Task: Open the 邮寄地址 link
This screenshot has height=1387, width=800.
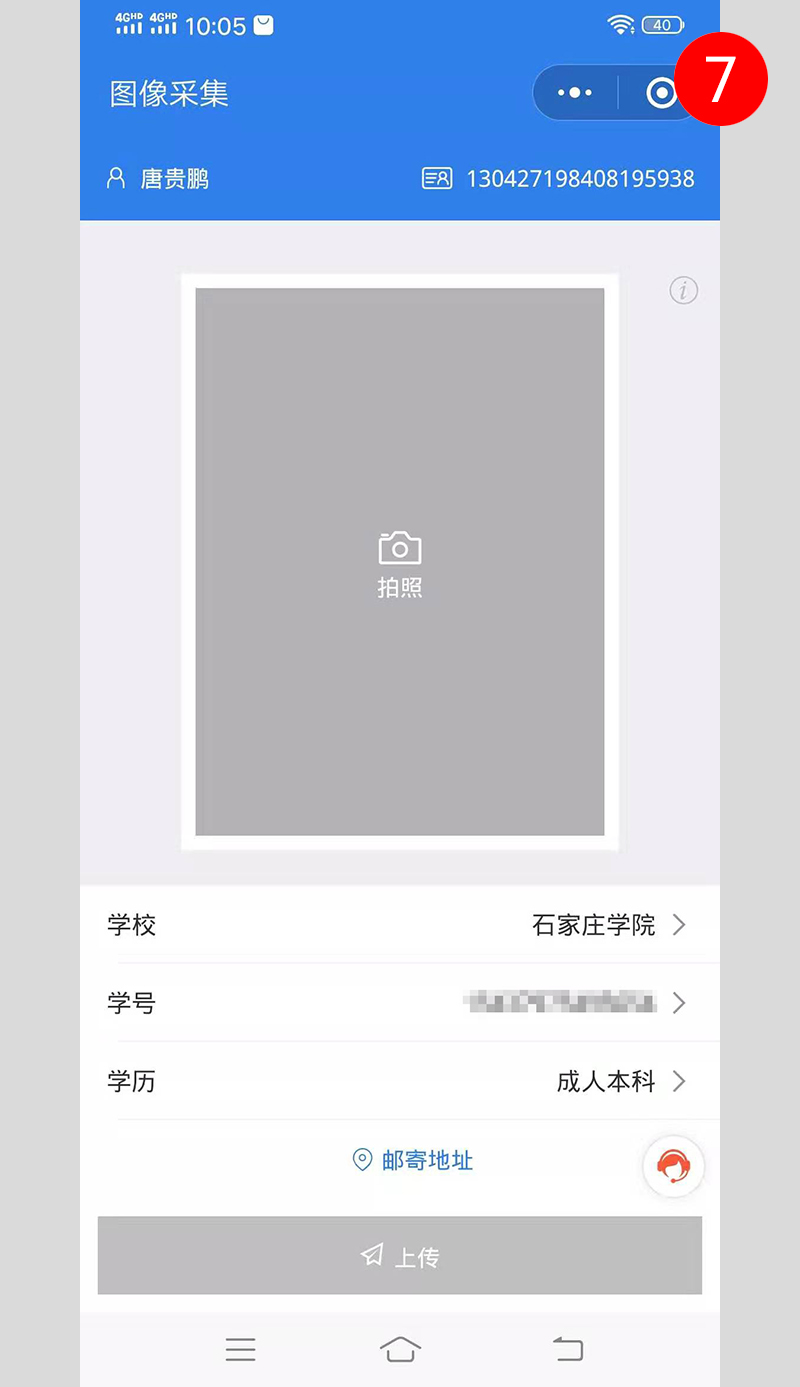Action: tap(413, 1160)
